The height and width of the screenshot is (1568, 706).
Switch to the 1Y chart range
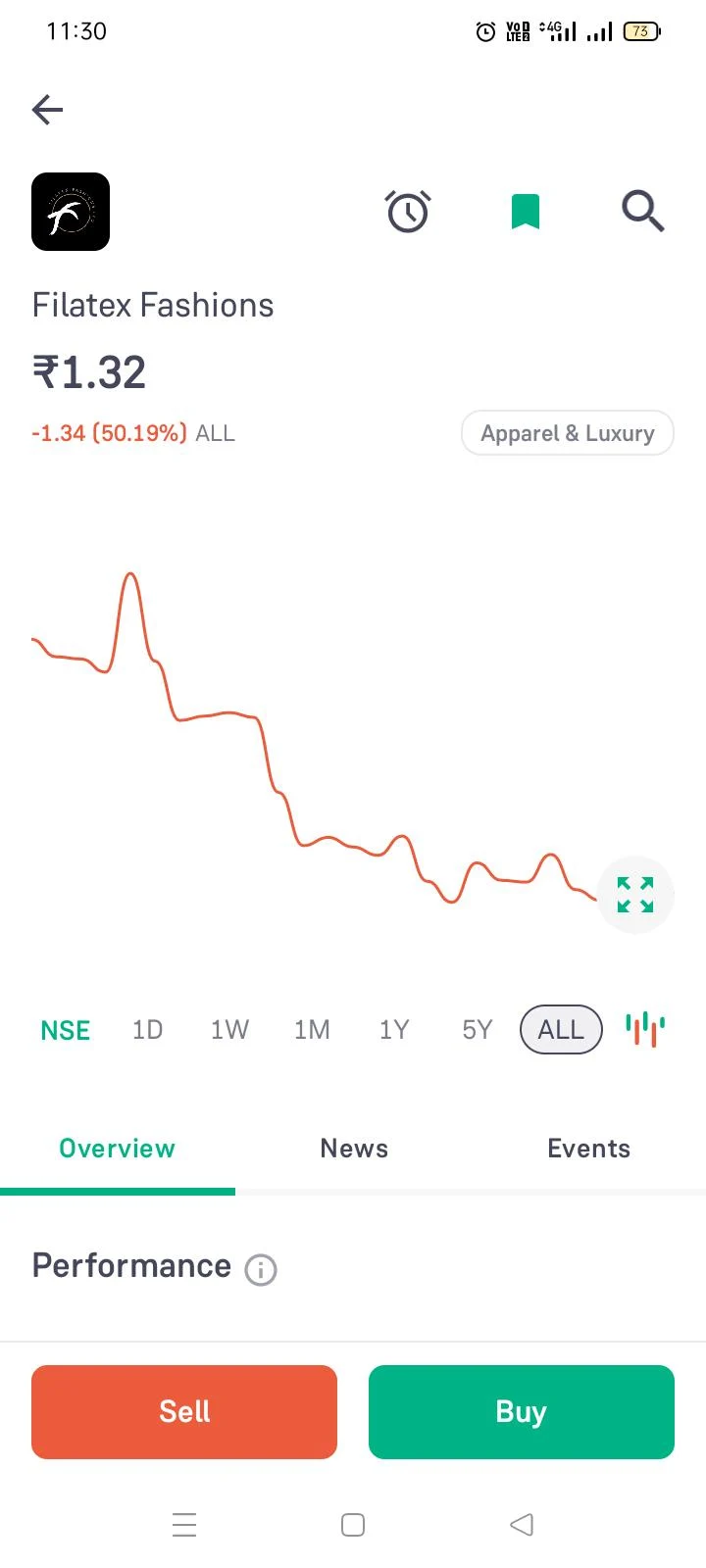pyautogui.click(x=393, y=1029)
